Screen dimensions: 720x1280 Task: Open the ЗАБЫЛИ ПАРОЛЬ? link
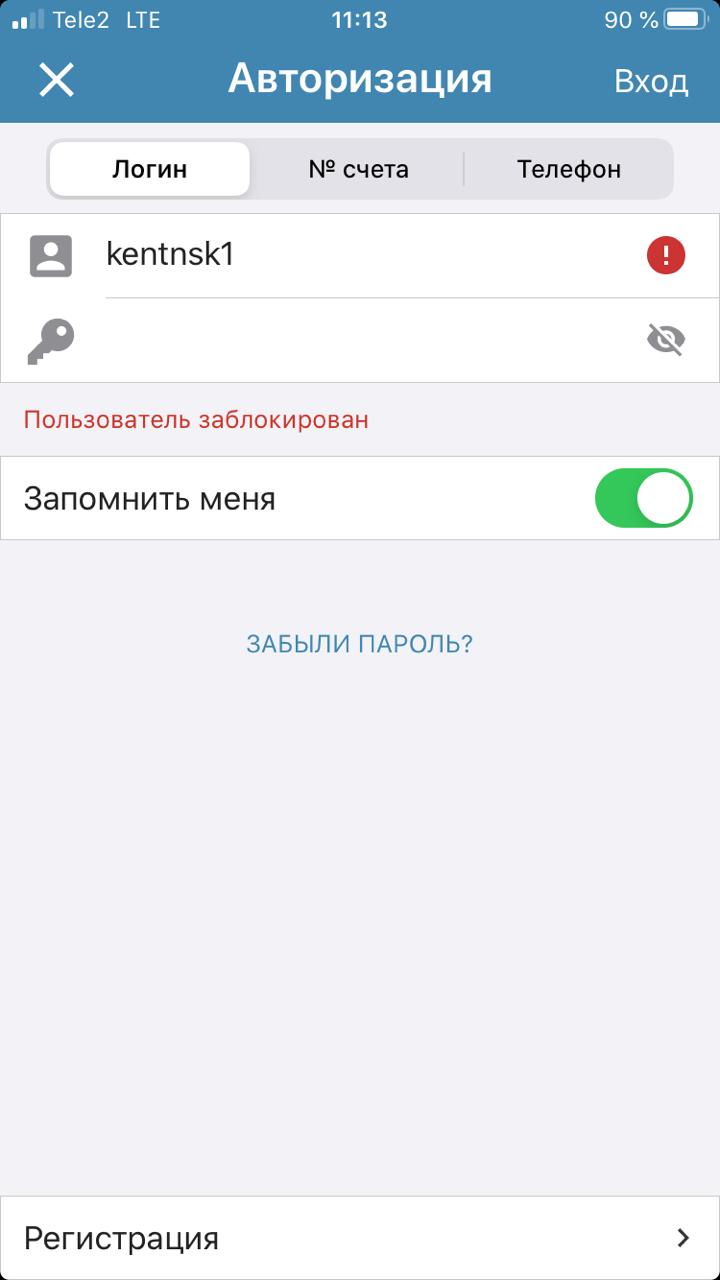(360, 644)
